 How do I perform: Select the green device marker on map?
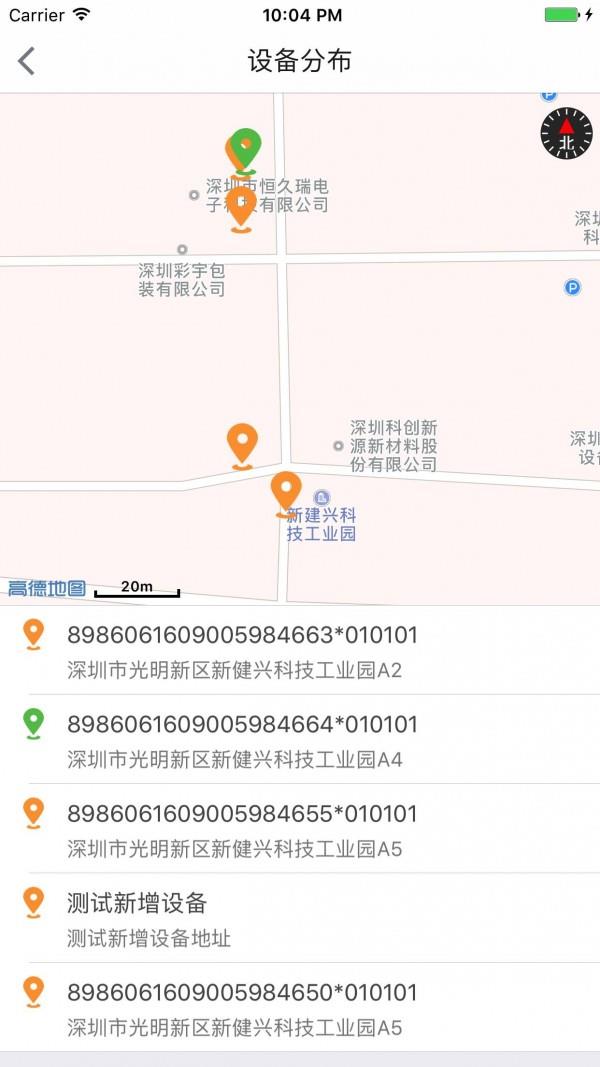tap(247, 148)
